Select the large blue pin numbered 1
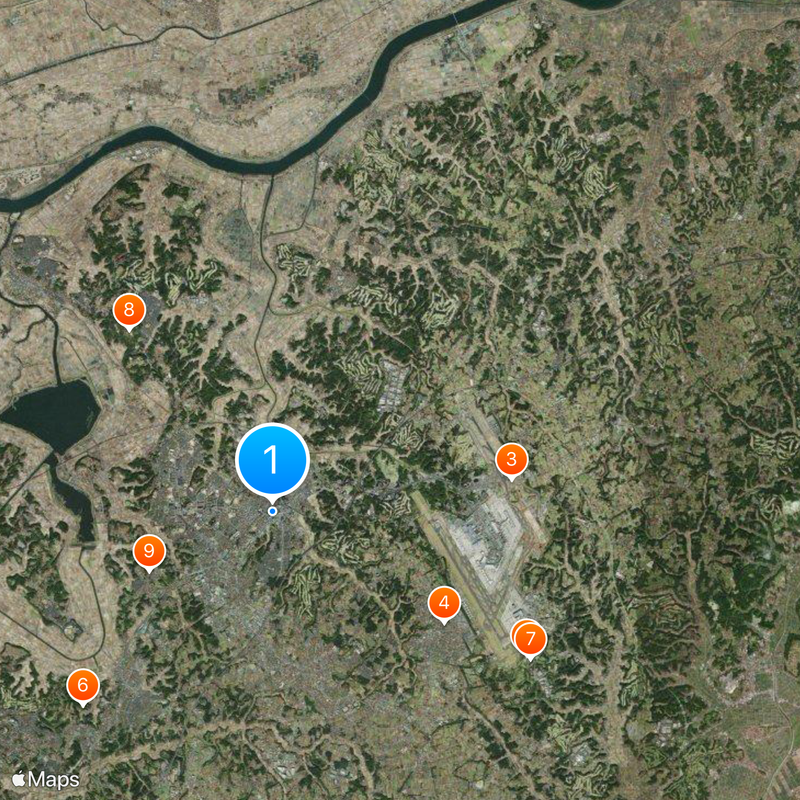800x800 pixels. click(272, 460)
